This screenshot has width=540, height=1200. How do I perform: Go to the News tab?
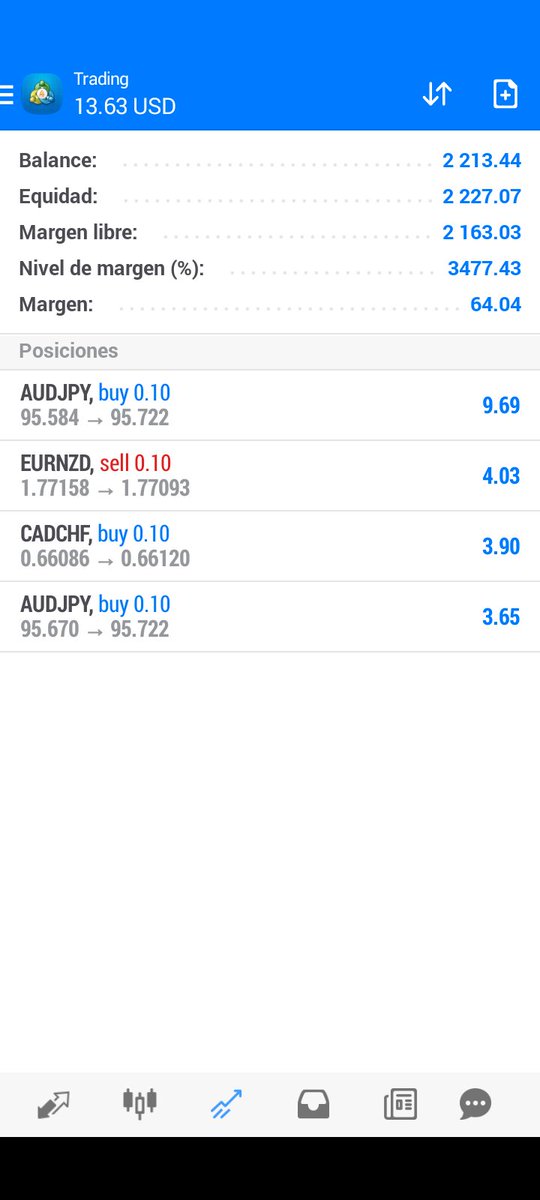[x=400, y=1104]
